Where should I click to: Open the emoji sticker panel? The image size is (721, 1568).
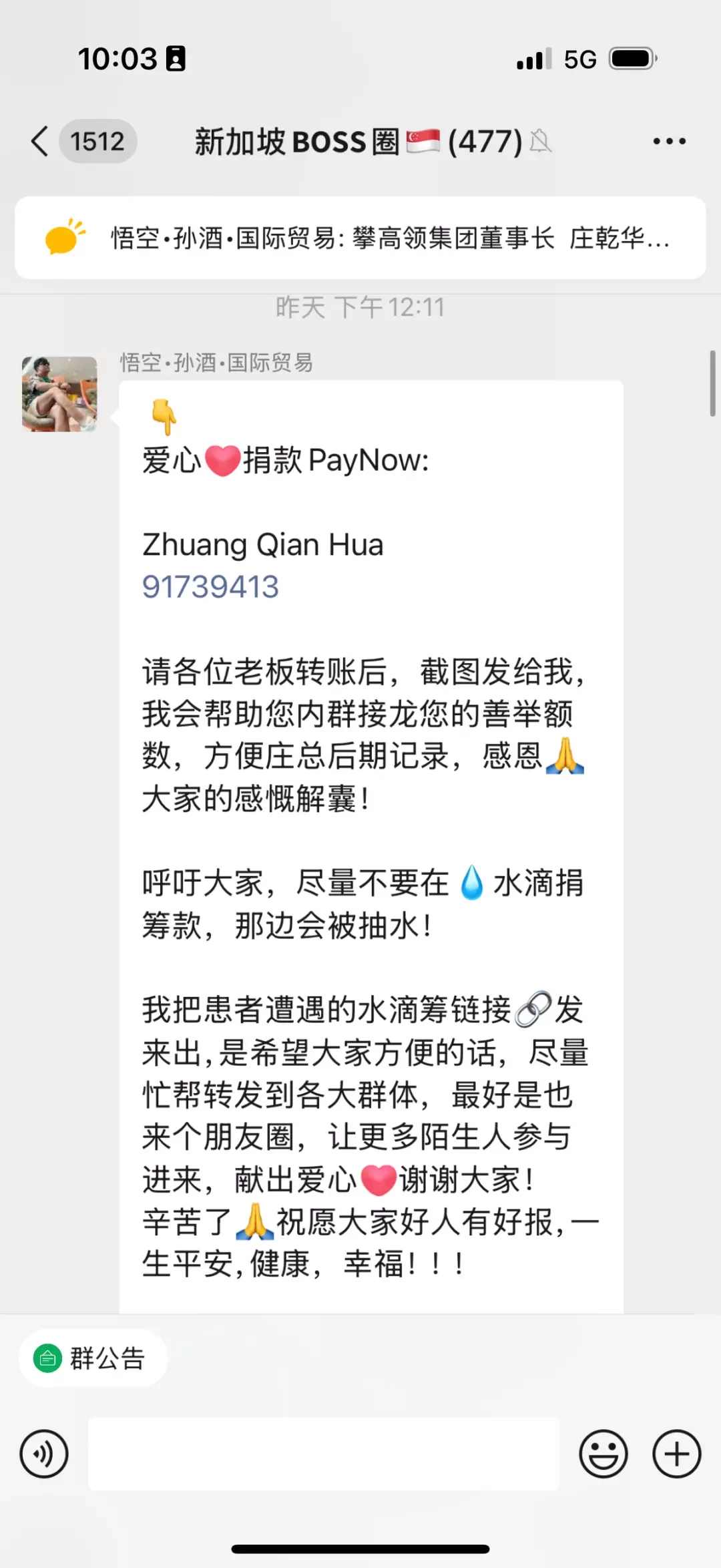603,1454
